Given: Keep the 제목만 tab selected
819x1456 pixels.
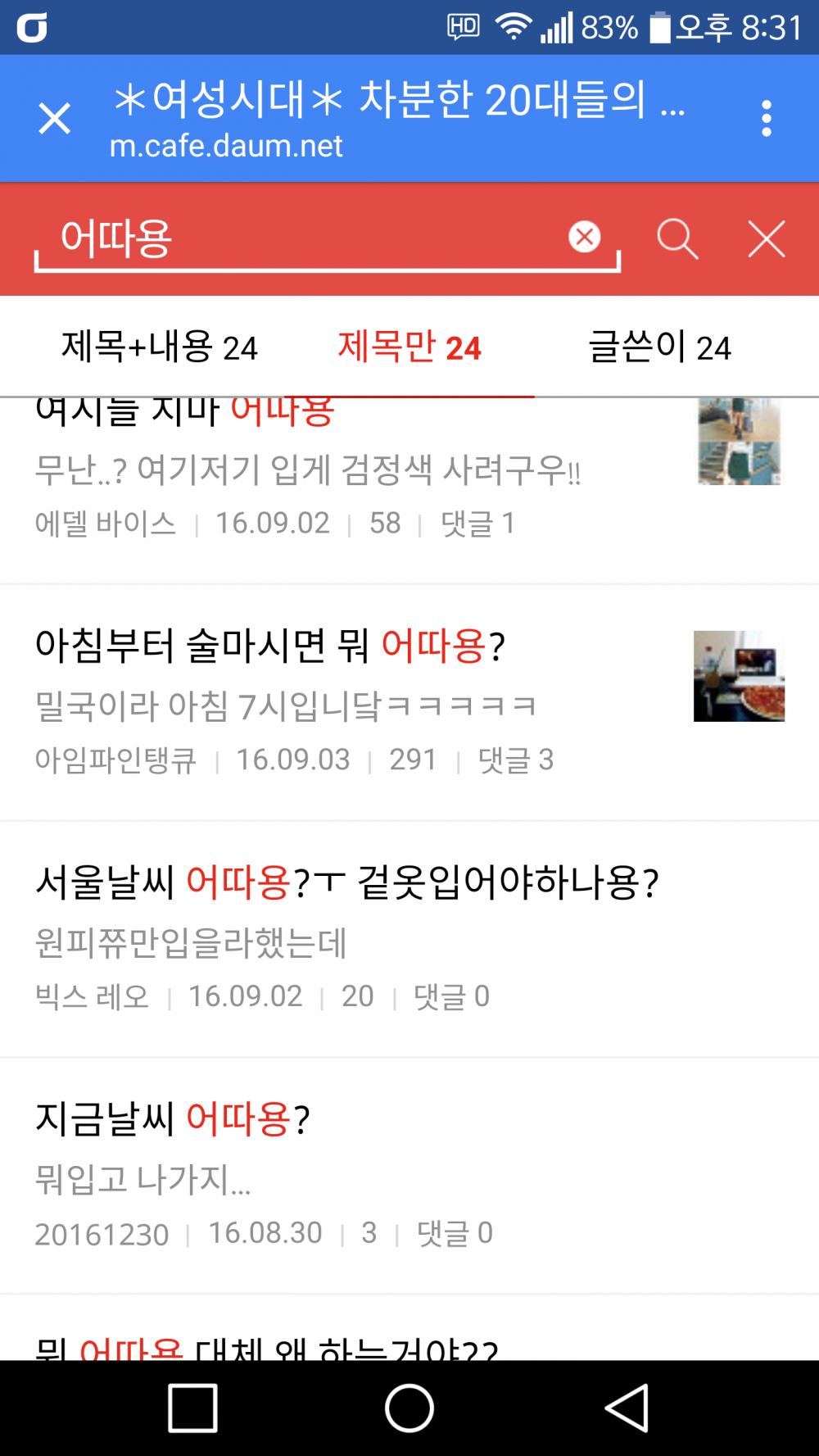Looking at the screenshot, I should point(409,348).
